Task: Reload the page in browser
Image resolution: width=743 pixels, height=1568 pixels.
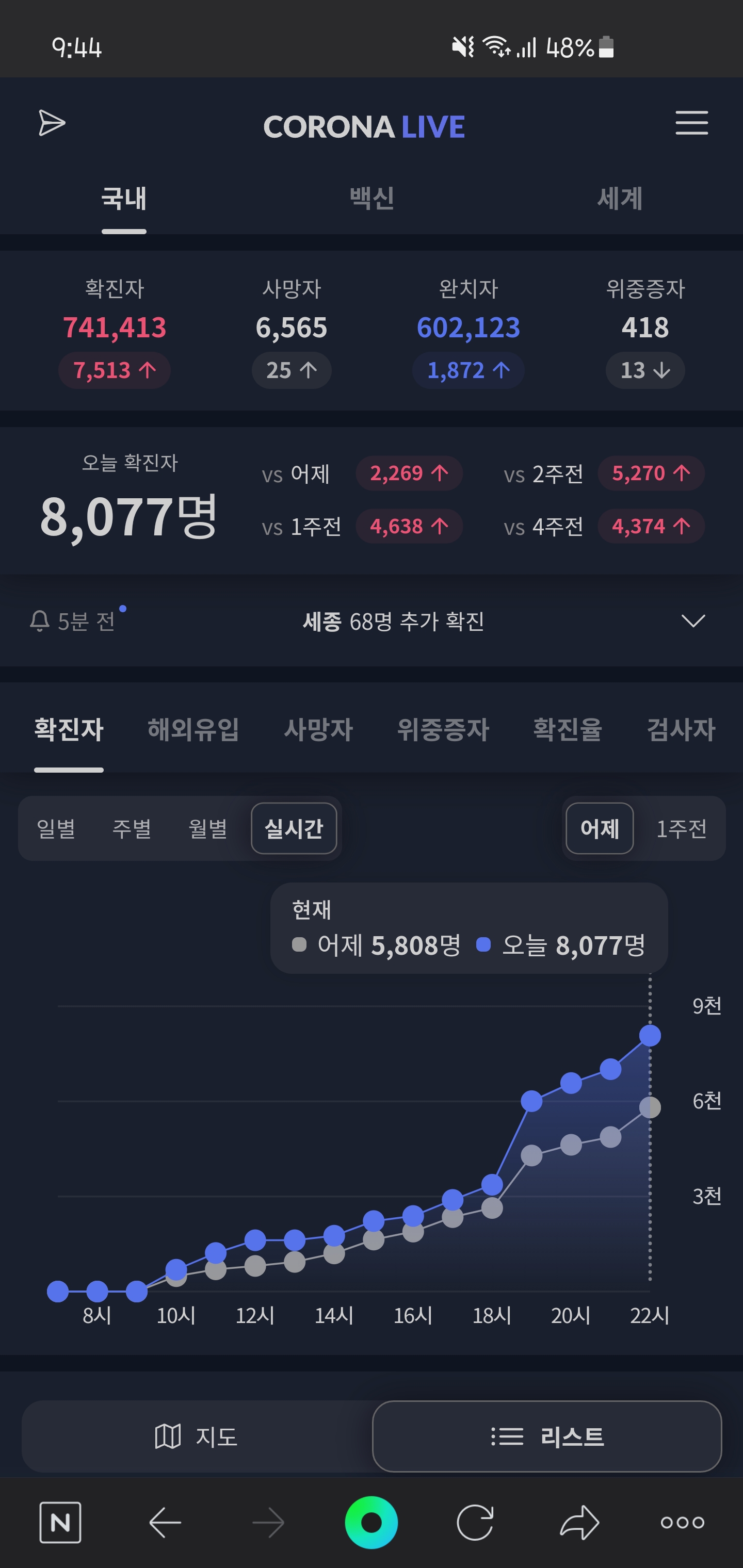Action: [x=475, y=1522]
